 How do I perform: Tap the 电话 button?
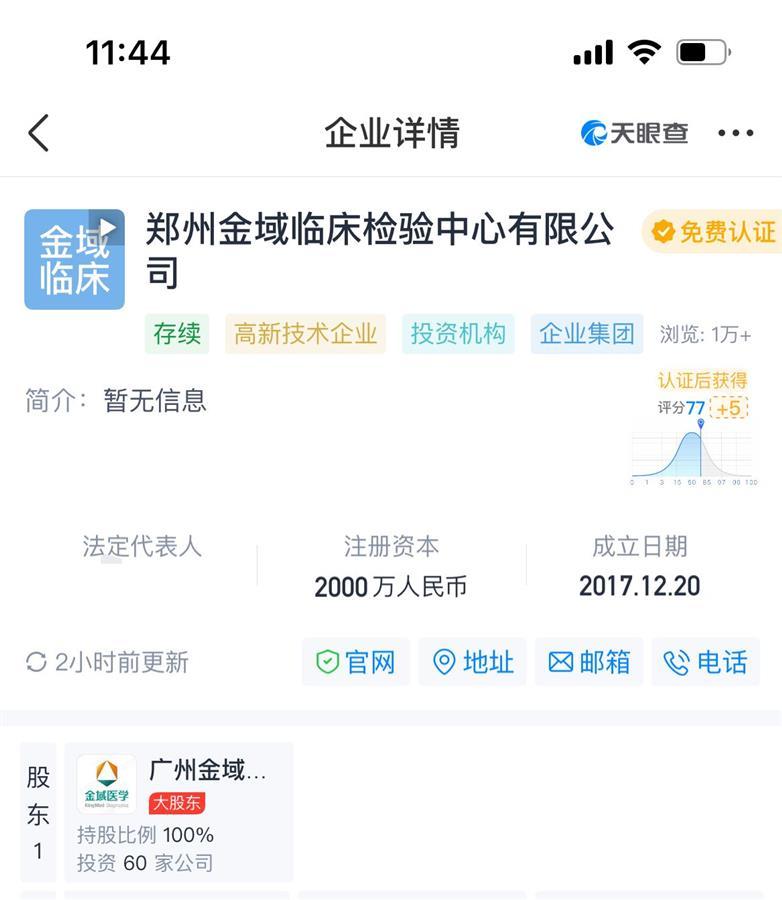tap(706, 662)
